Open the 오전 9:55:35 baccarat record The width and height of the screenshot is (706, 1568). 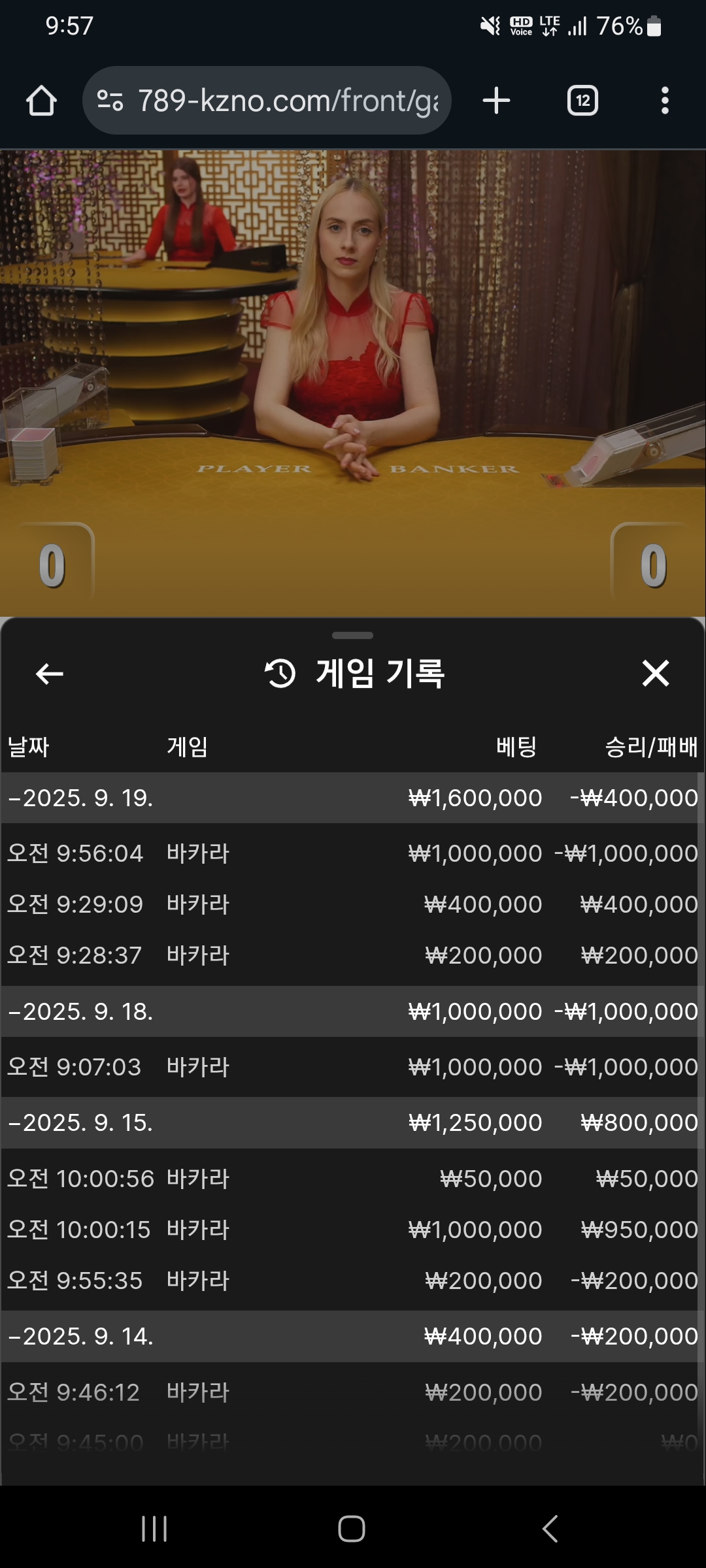353,1281
